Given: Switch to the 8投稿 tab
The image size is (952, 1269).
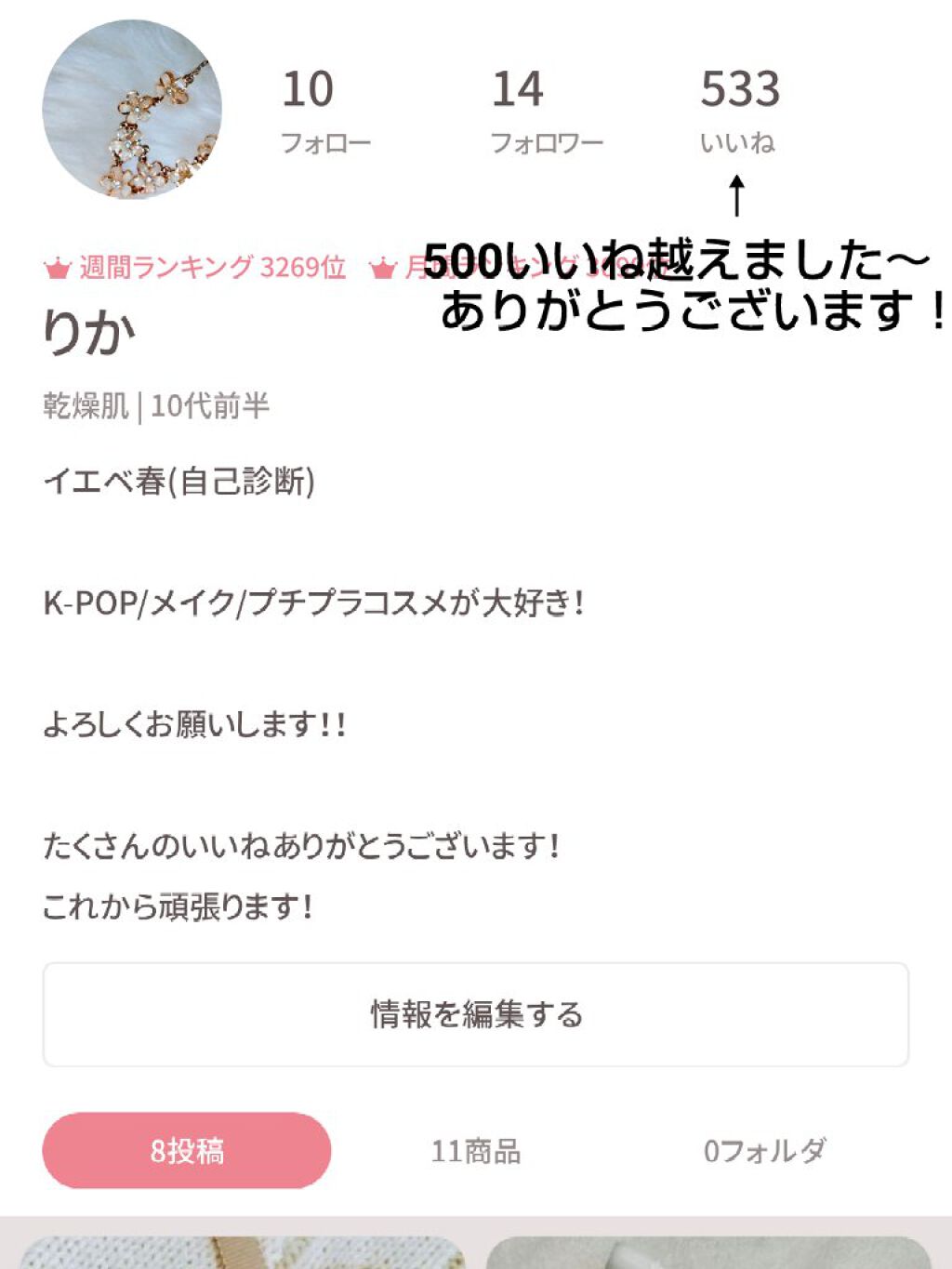Looking at the screenshot, I should coord(187,1150).
